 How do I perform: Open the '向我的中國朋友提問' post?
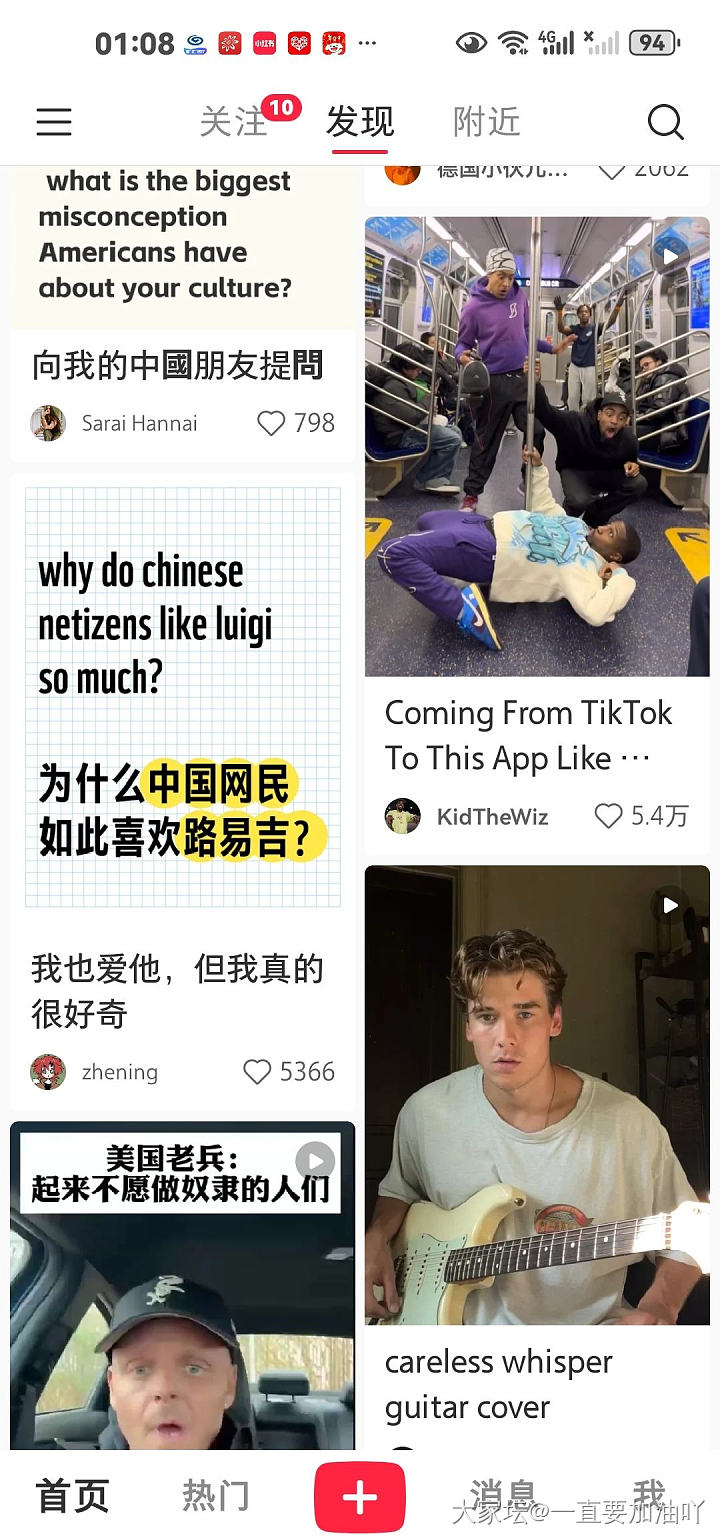178,365
